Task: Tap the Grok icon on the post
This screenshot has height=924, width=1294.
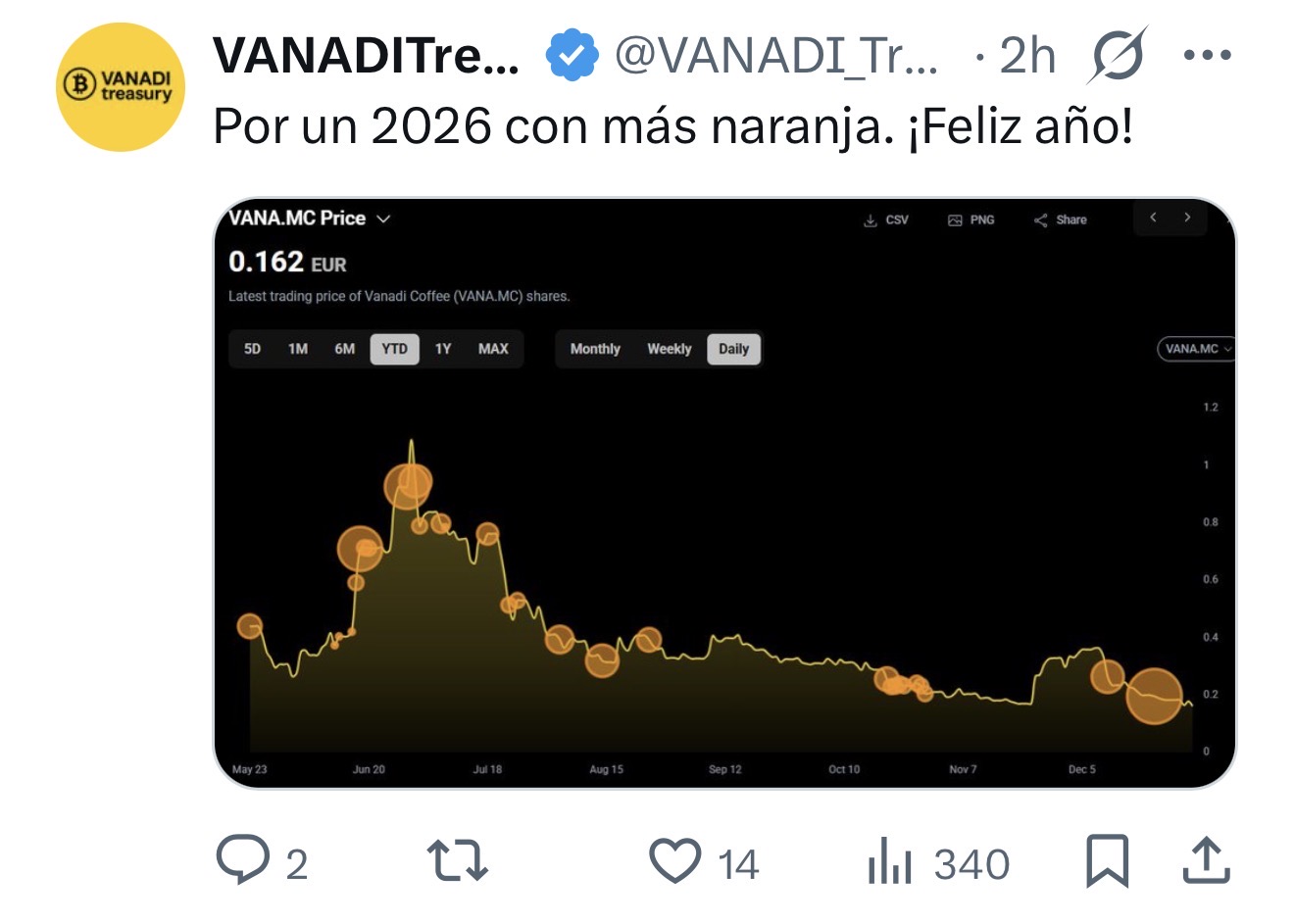Action: pos(1117,56)
